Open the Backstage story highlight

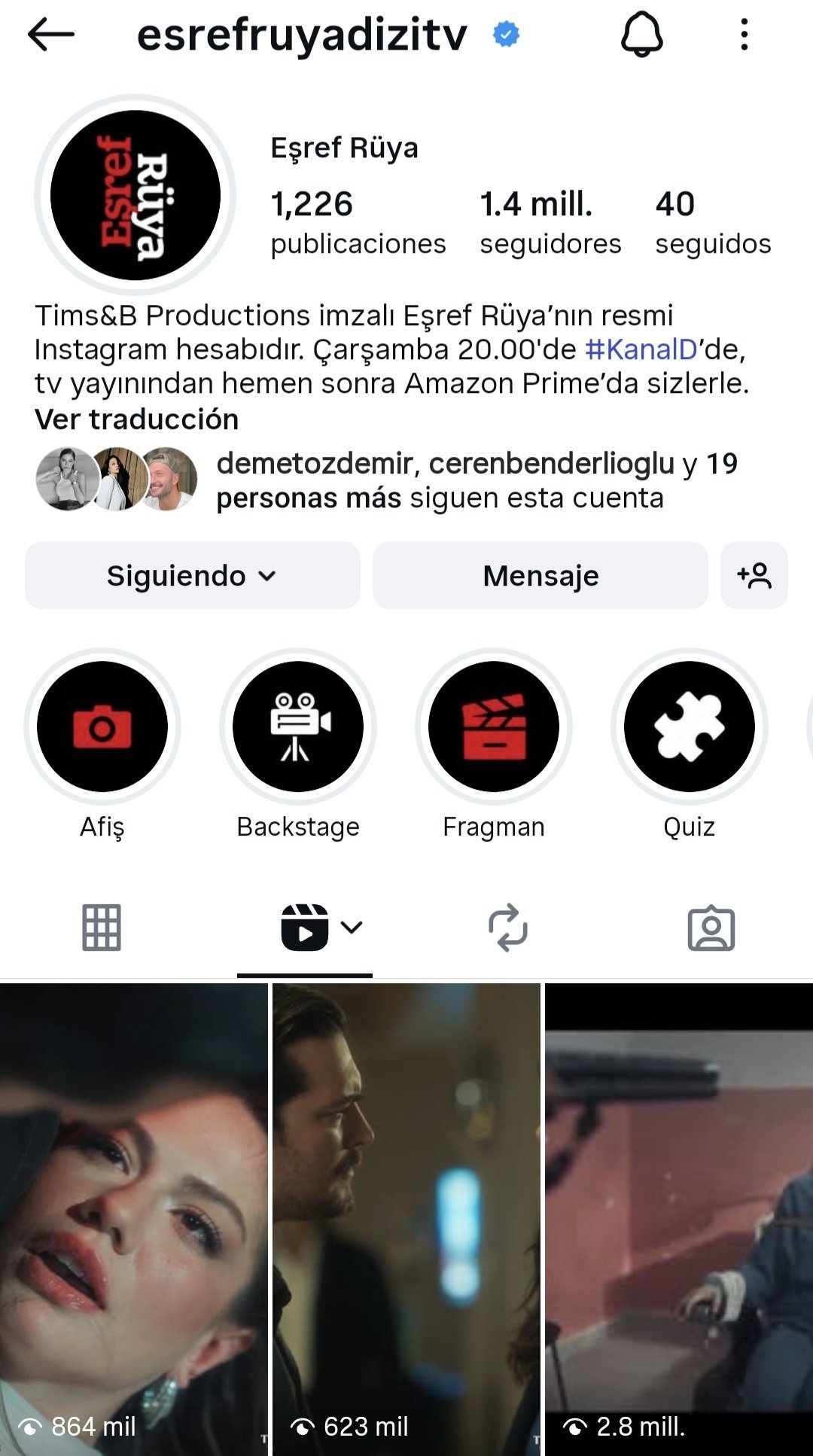298,726
